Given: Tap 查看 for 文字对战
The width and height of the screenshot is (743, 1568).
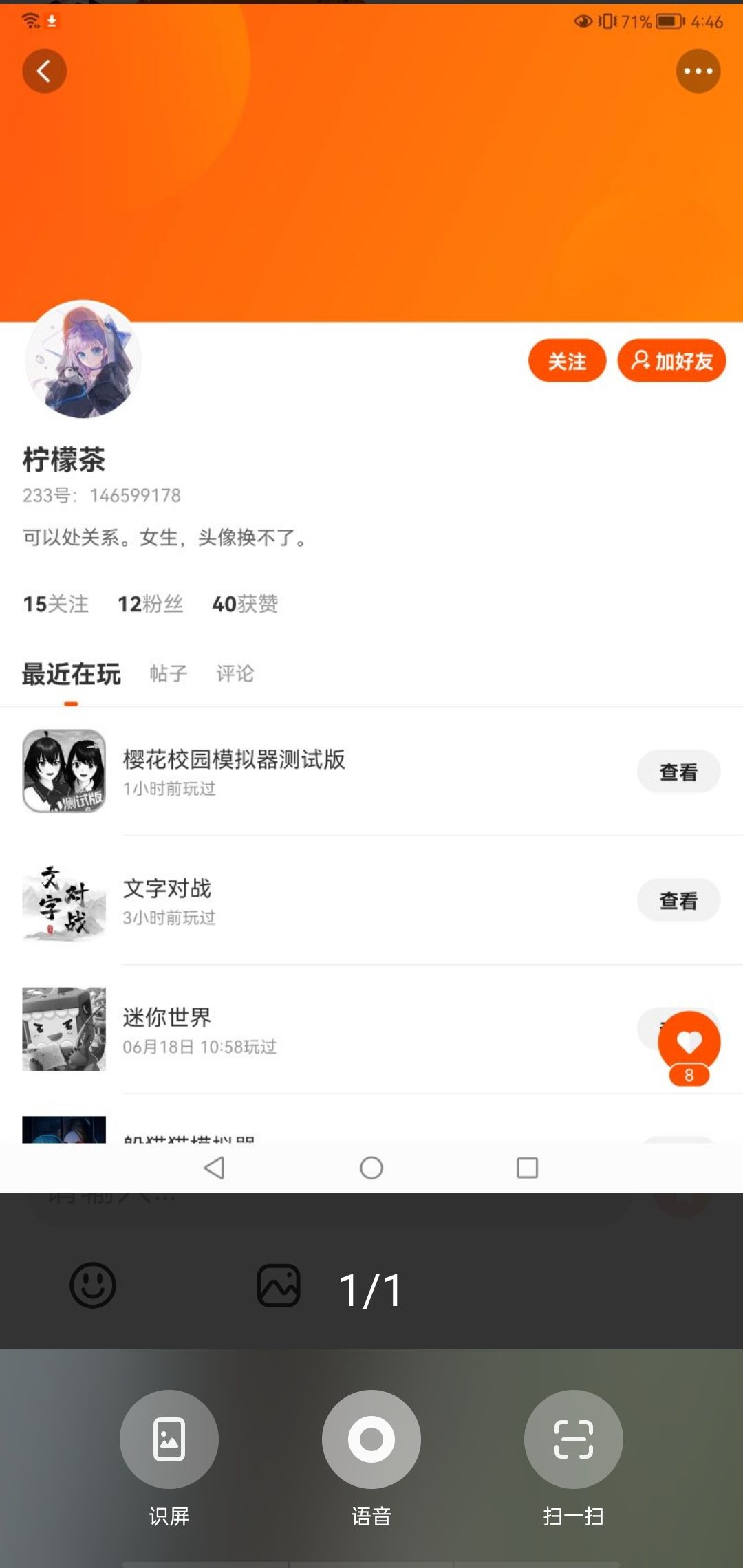Looking at the screenshot, I should (x=678, y=900).
